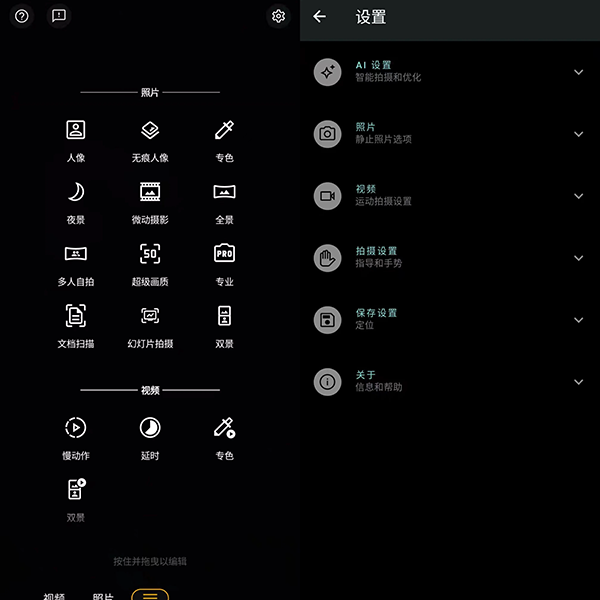The image size is (600, 600).
Task: Choose 慢动作 video mode
Action: coord(76,437)
